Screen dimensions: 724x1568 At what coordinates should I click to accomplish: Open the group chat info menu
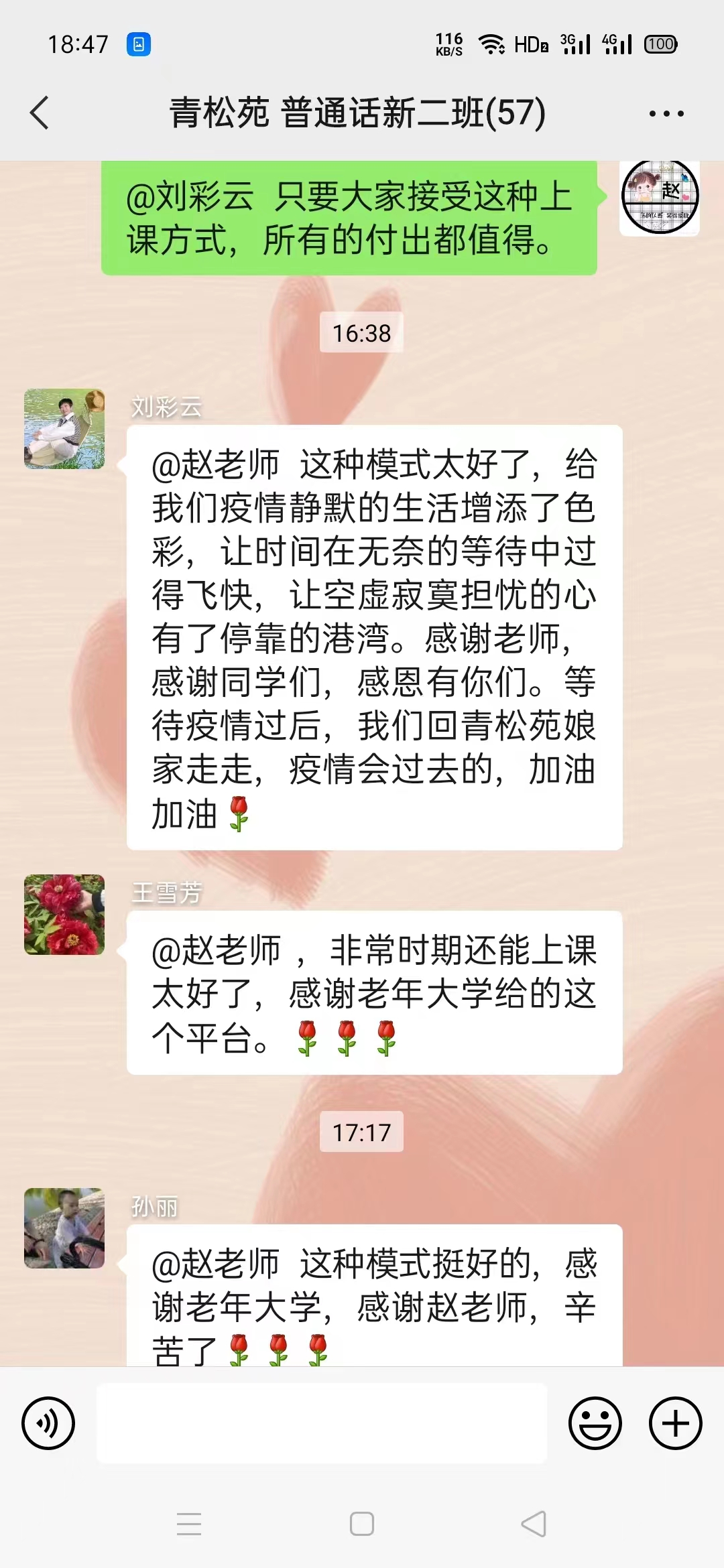pyautogui.click(x=666, y=113)
